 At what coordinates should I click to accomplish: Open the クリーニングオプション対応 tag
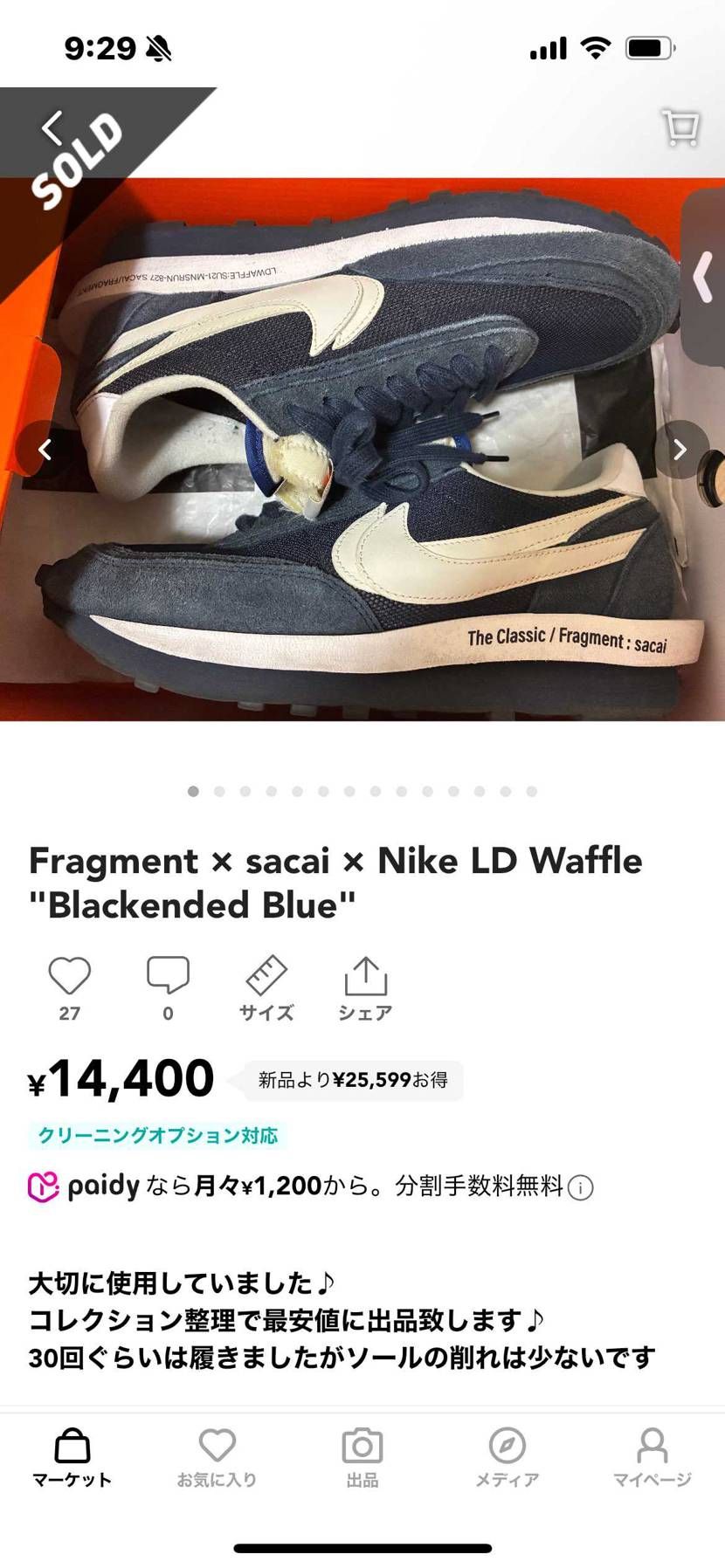coord(158,1135)
